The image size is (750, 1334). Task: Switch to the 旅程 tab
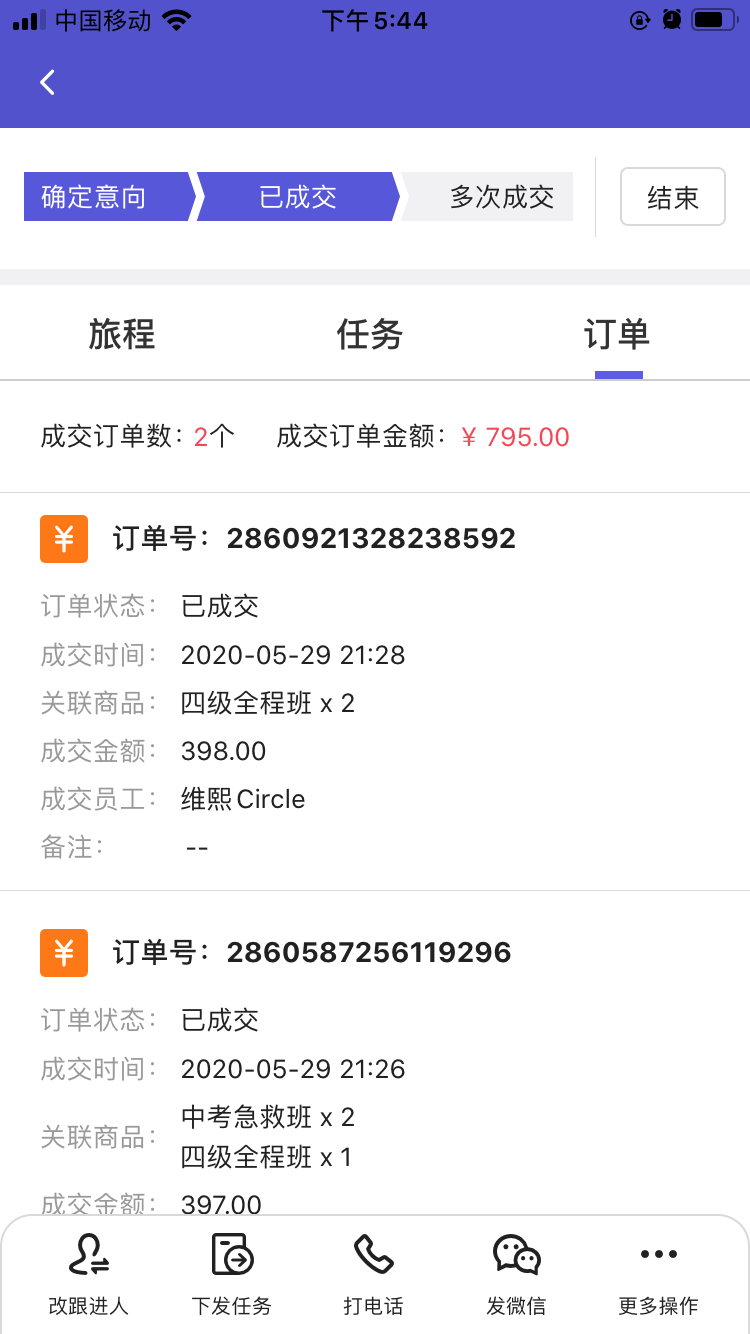[122, 334]
